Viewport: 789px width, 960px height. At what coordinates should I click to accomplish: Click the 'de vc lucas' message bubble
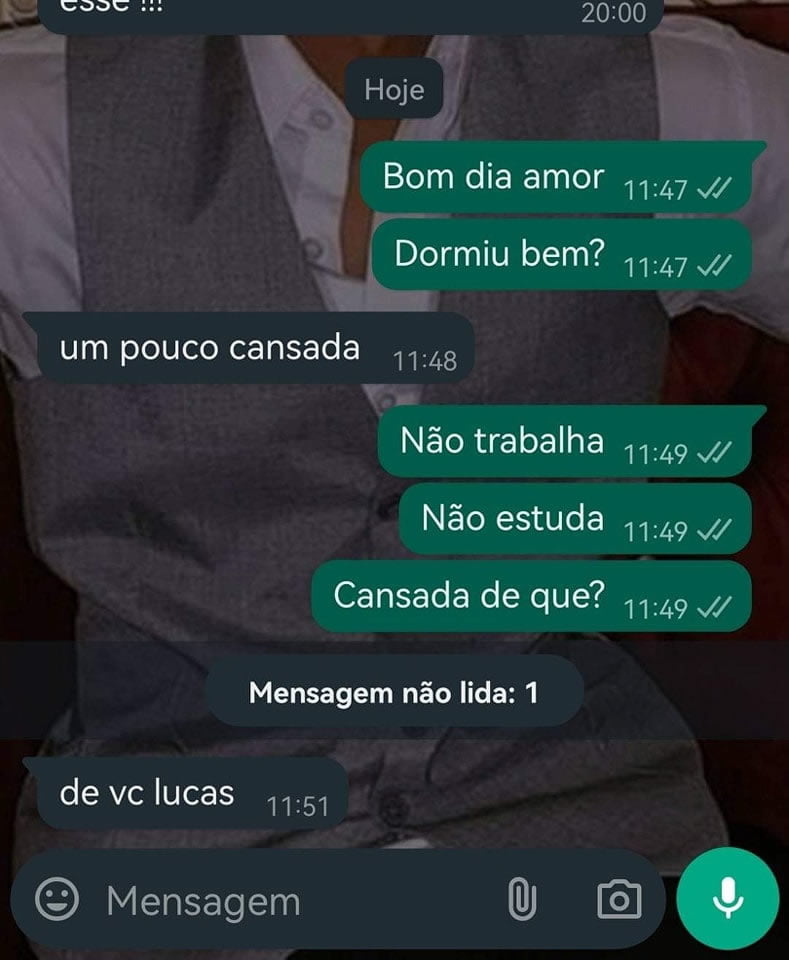click(x=146, y=793)
